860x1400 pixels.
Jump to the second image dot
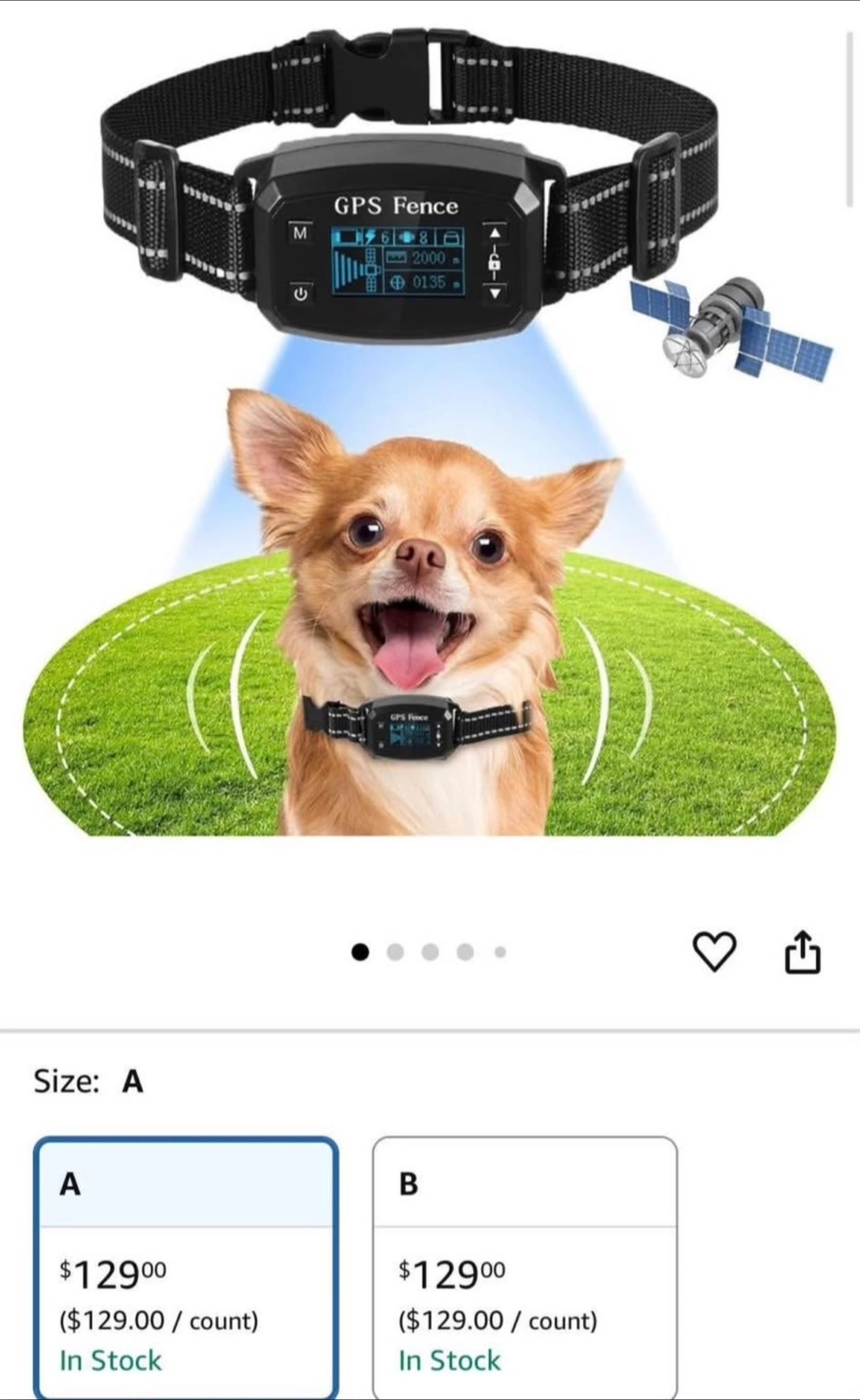[396, 952]
